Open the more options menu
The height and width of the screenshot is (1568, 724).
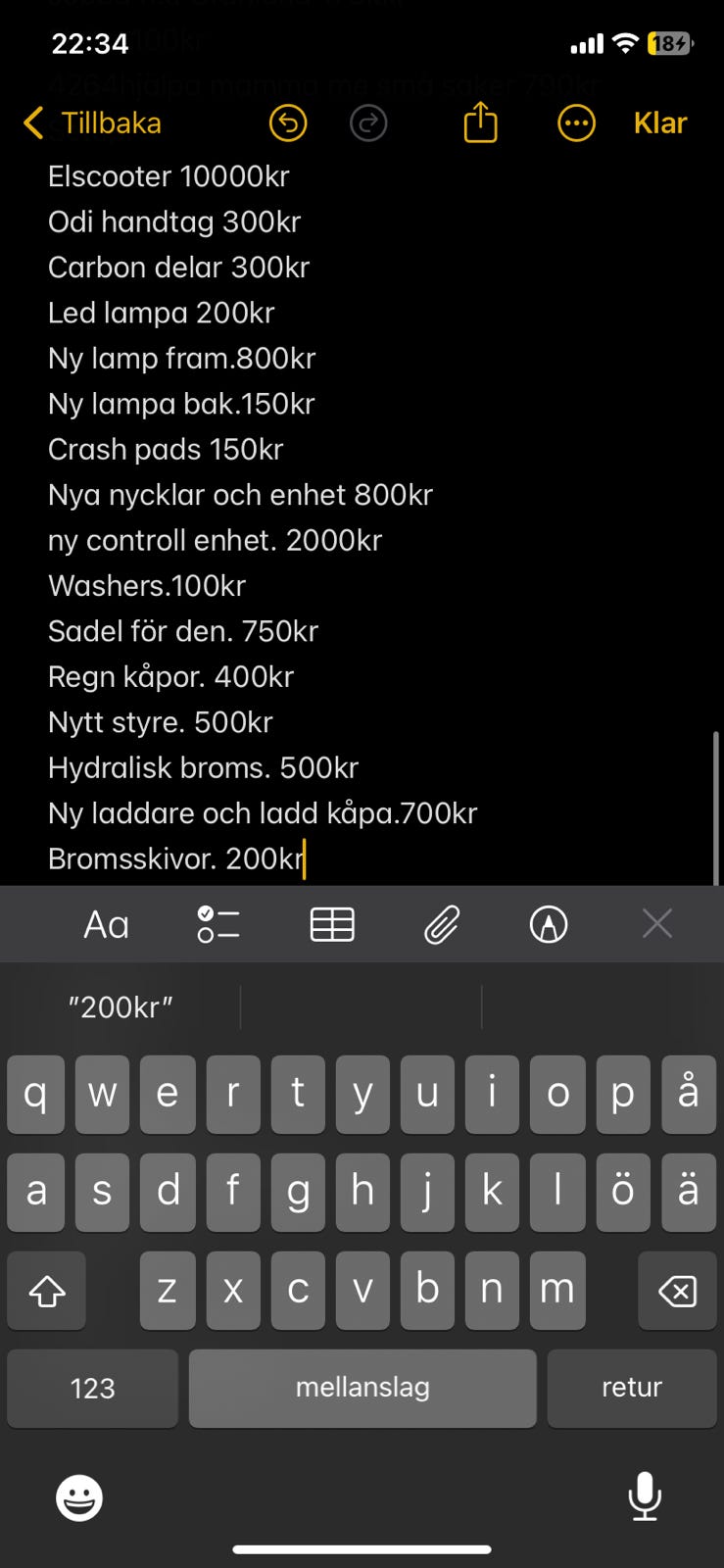coord(576,123)
